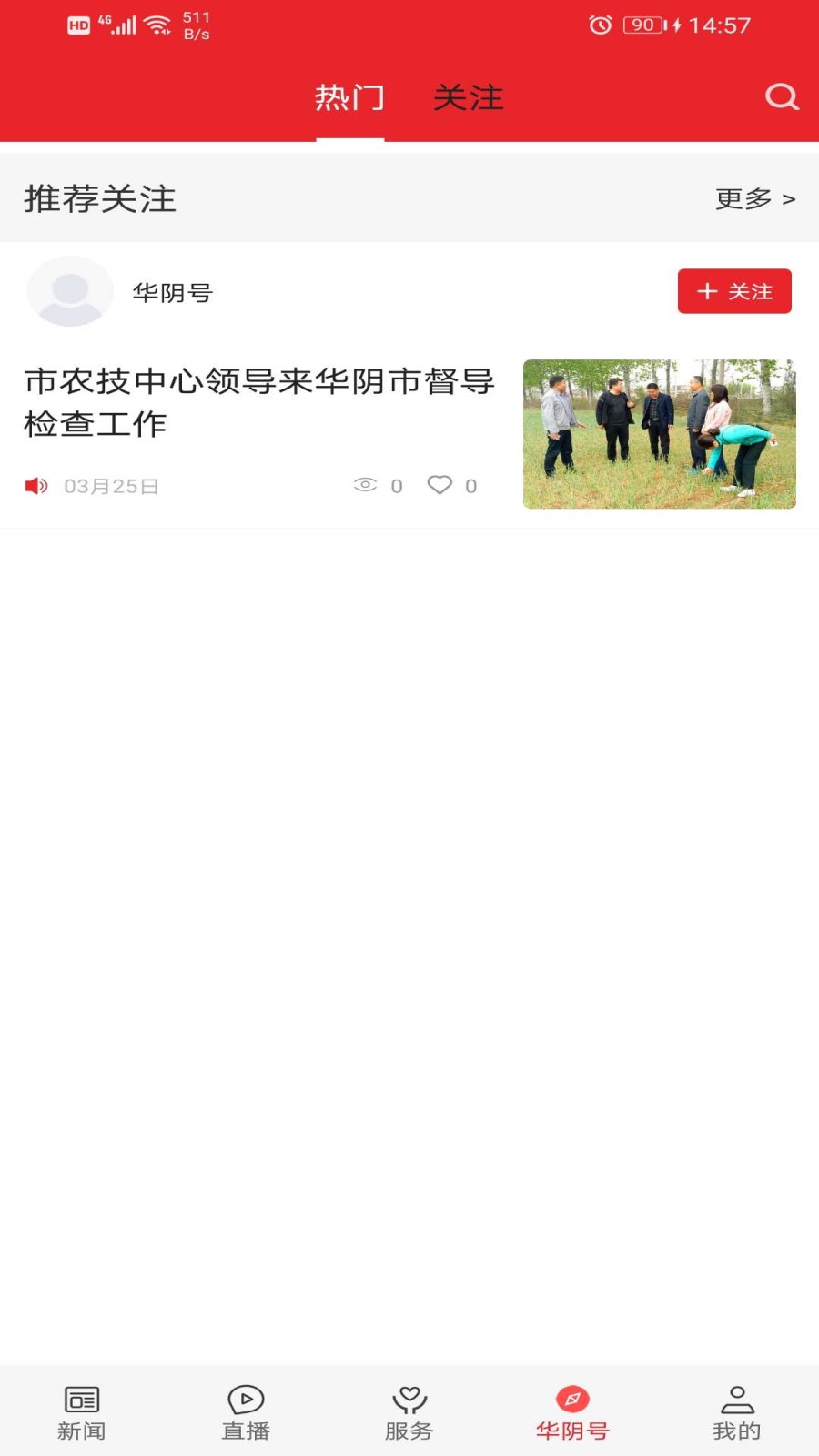Tap 华阴号 account name to view profile
Viewport: 819px width, 1456px height.
(170, 291)
